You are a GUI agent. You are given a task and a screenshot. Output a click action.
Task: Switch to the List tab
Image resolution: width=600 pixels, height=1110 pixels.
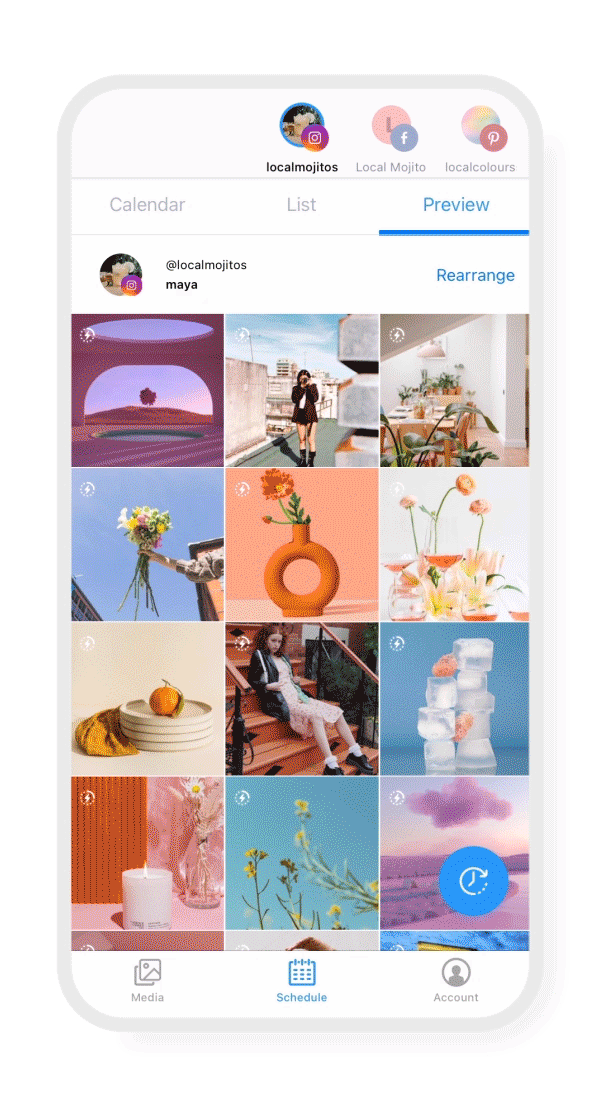coord(301,205)
